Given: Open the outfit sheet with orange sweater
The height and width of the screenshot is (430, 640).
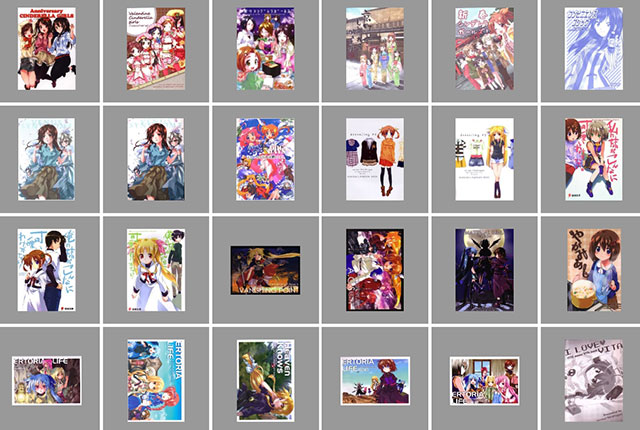Looking at the screenshot, I should tap(374, 157).
